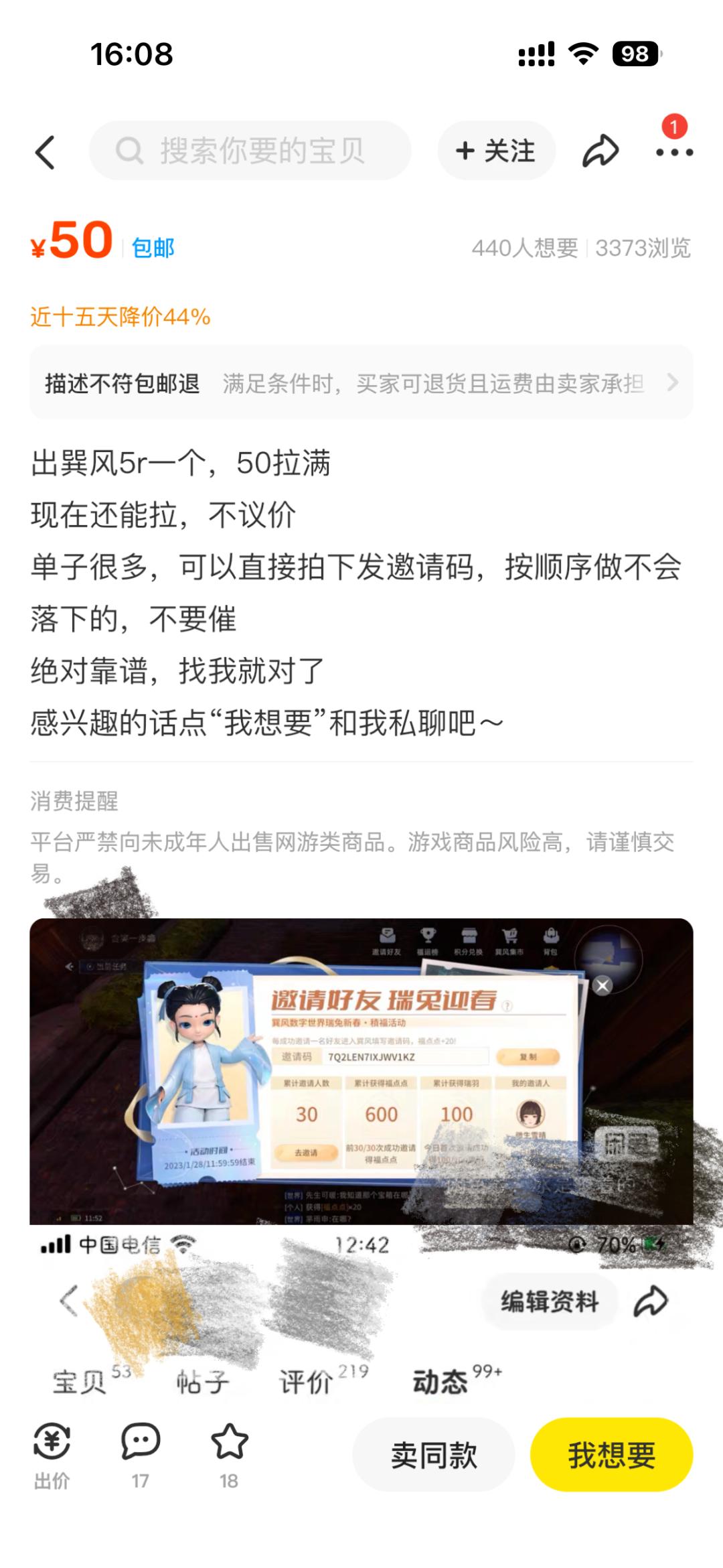Open the game invitation screenshot image
This screenshot has width=723, height=1568.
coord(361,1070)
